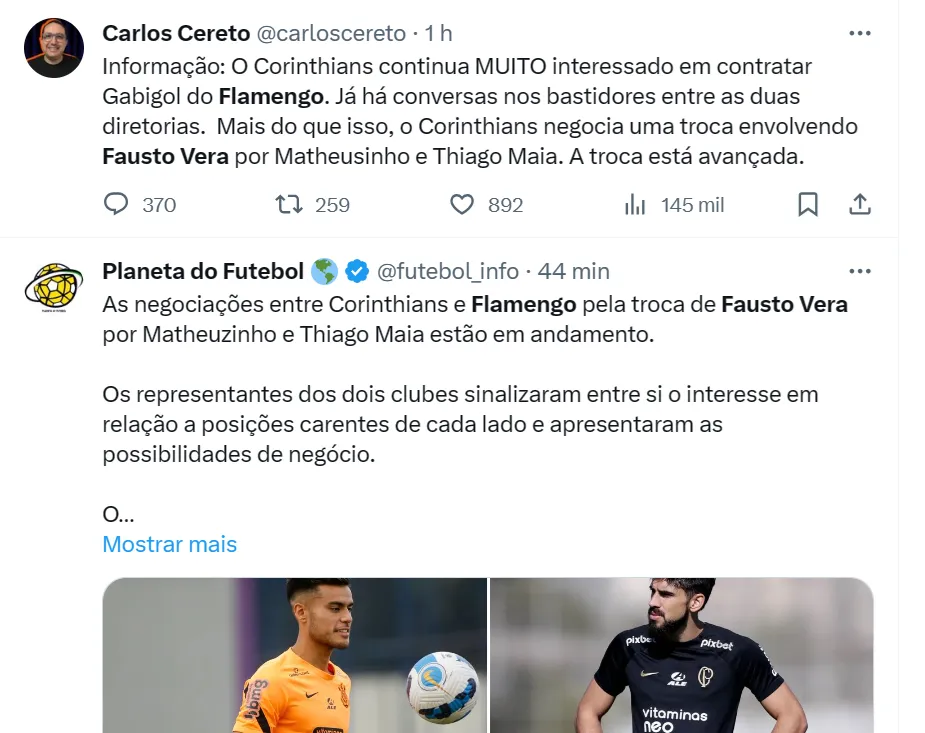Image resolution: width=925 pixels, height=733 pixels.
Task: Reply to Carlos Cereto's tweet
Action: 117,205
